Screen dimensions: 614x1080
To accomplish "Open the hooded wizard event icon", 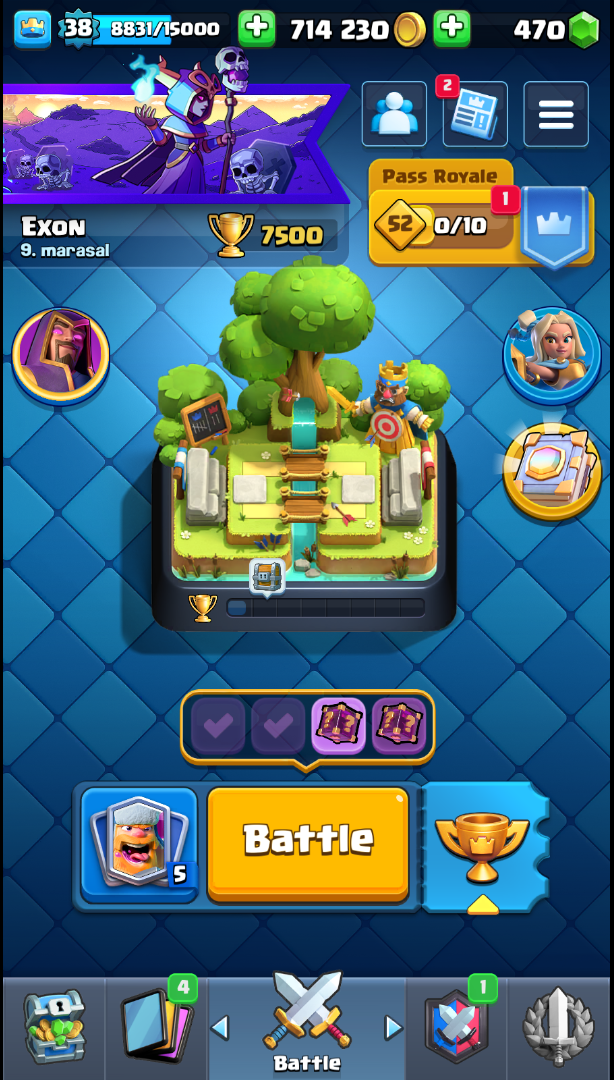I will pyautogui.click(x=61, y=355).
